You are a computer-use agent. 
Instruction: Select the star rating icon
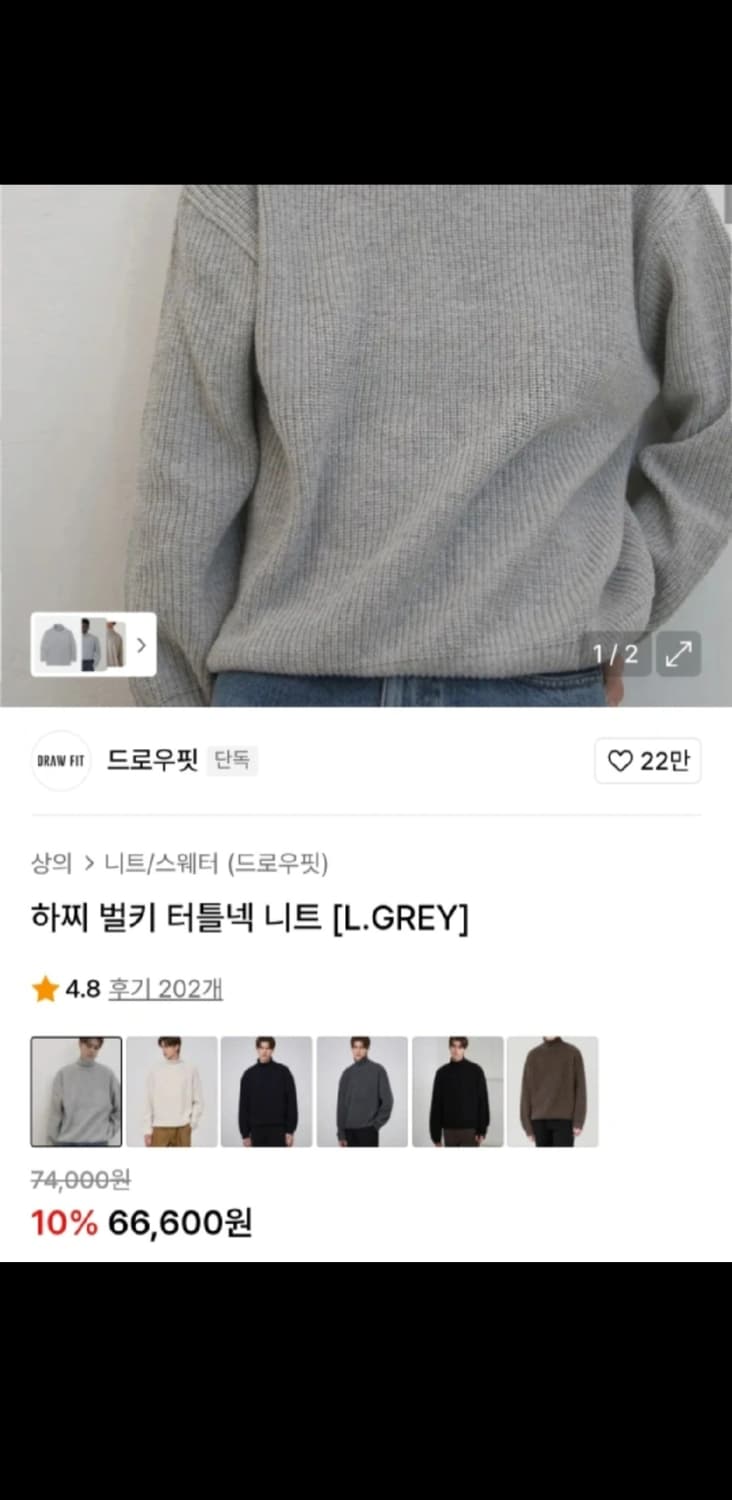[44, 989]
